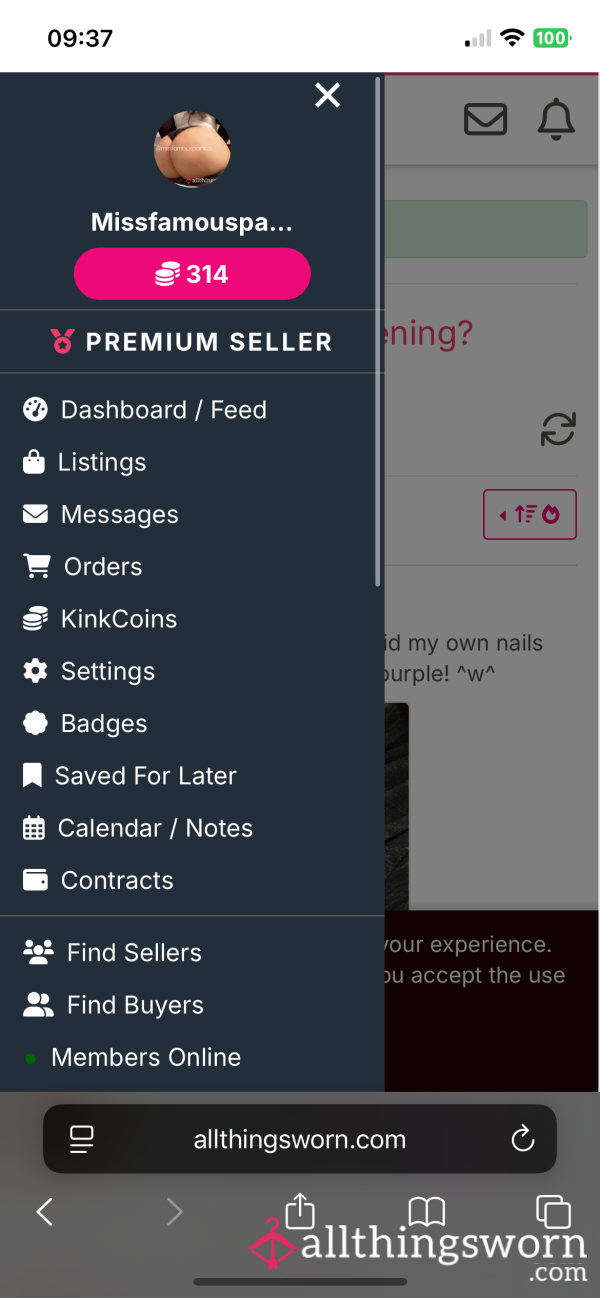Viewport: 600px width, 1298px height.
Task: Close the side drawer menu
Action: [327, 95]
